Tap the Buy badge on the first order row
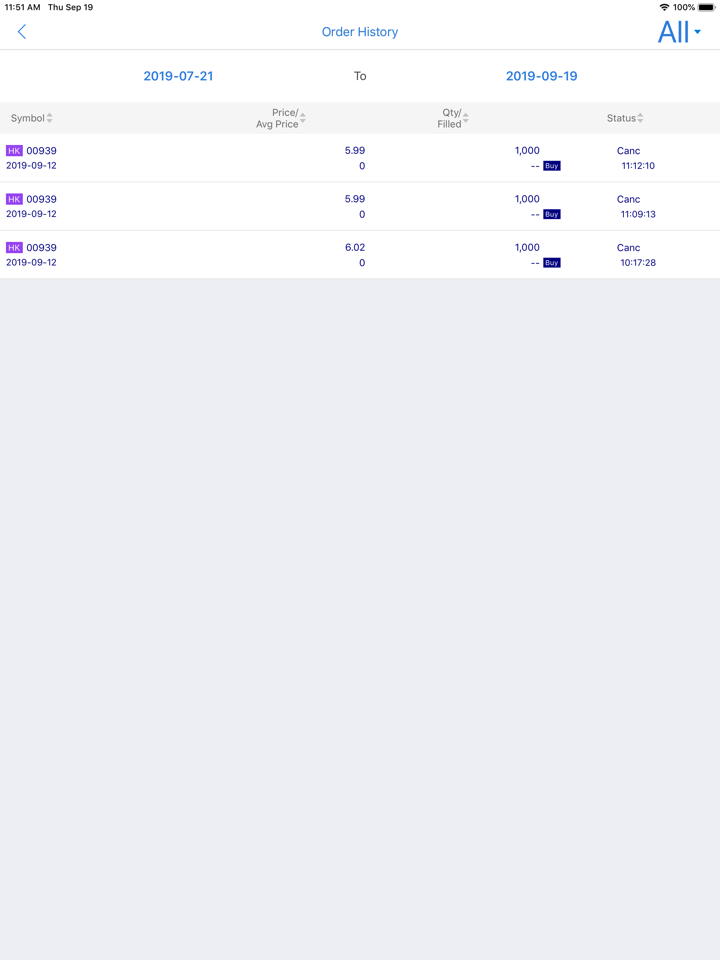The width and height of the screenshot is (720, 960). click(x=550, y=166)
